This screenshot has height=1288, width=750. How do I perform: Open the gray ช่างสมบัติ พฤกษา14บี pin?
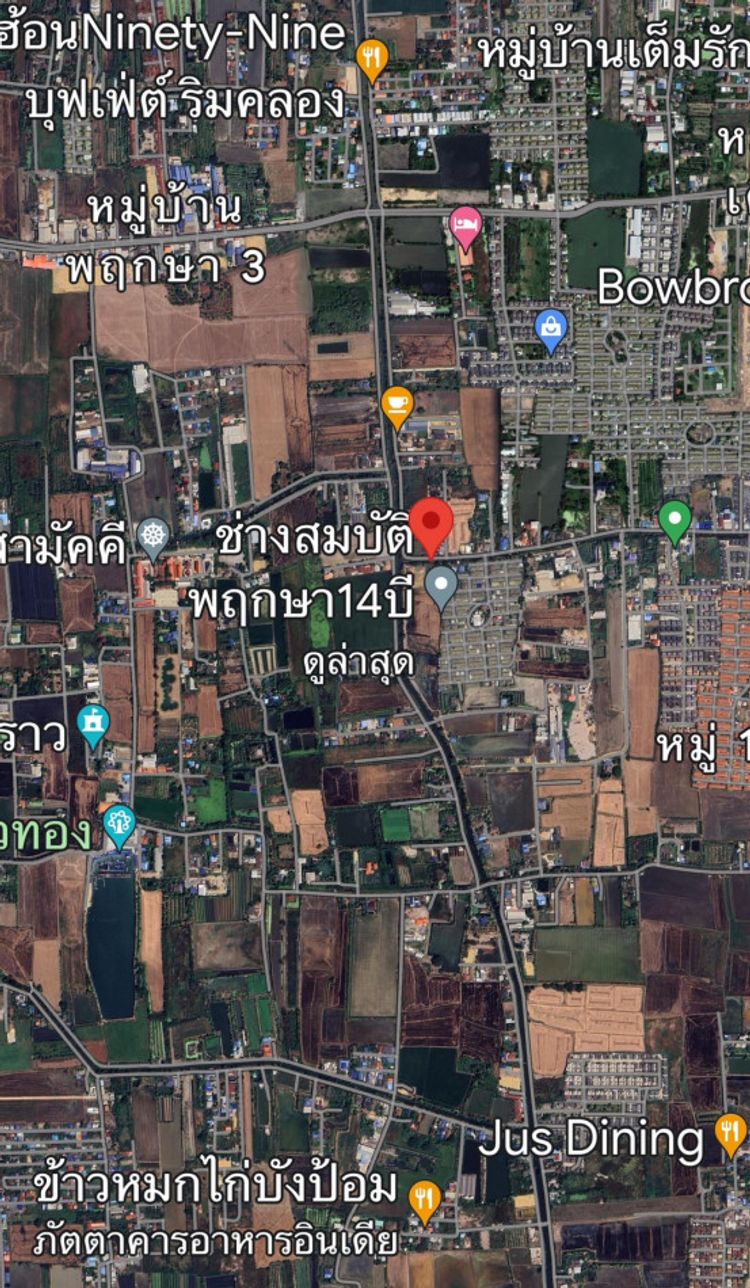coord(441,585)
